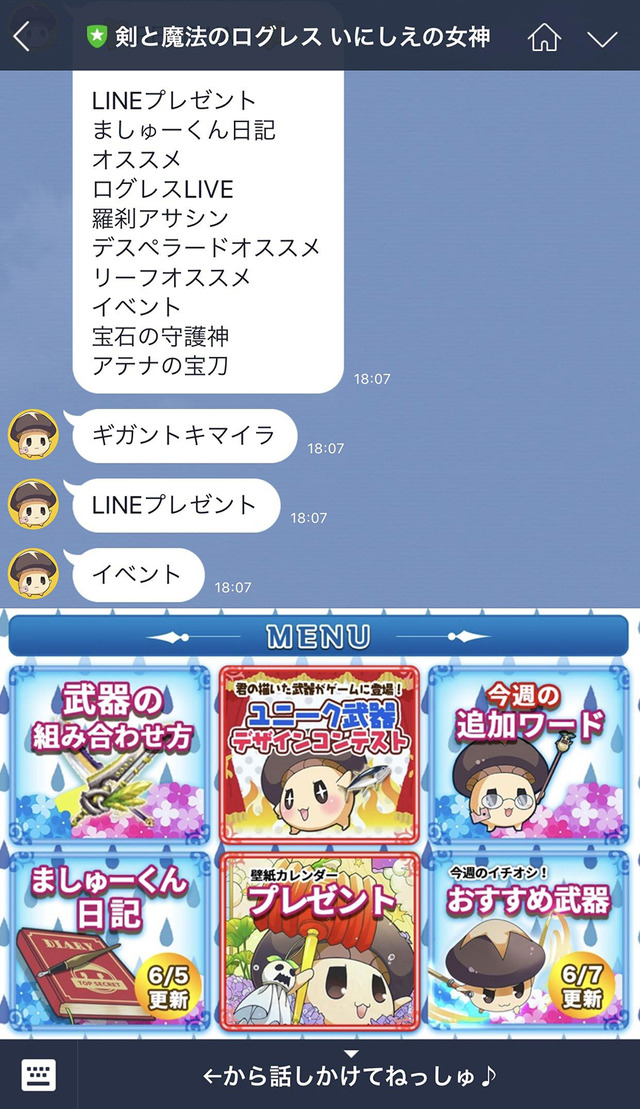Collapse the rich menu bar
This screenshot has height=1109, width=640.
(x=350, y=1075)
